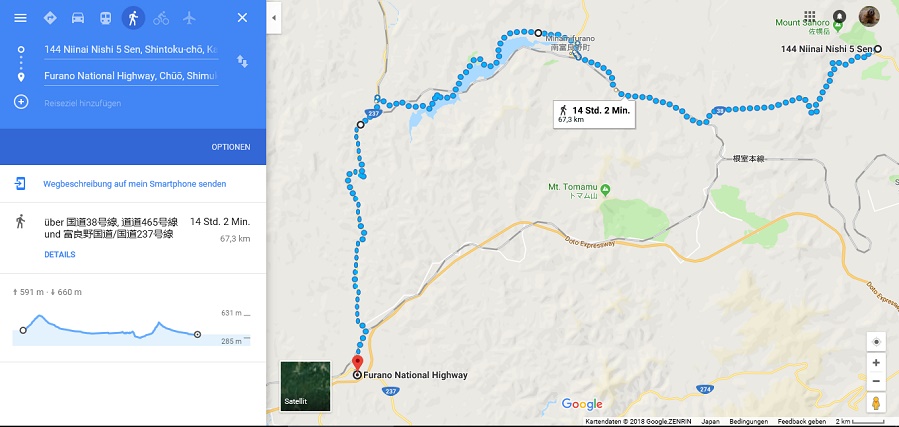Viewport: 899px width, 427px height.
Task: Switch to cycling directions
Action: [161, 18]
